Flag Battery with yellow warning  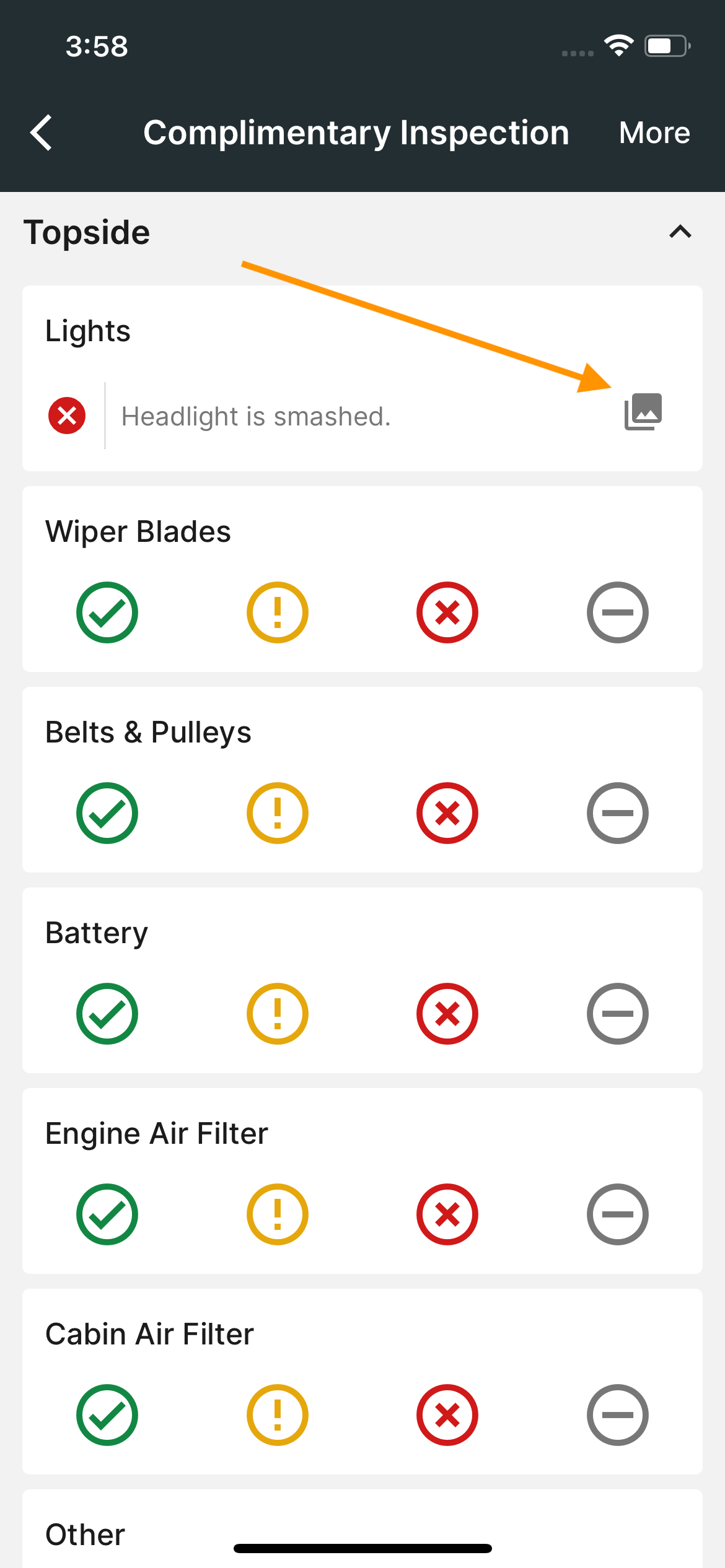pos(277,1014)
